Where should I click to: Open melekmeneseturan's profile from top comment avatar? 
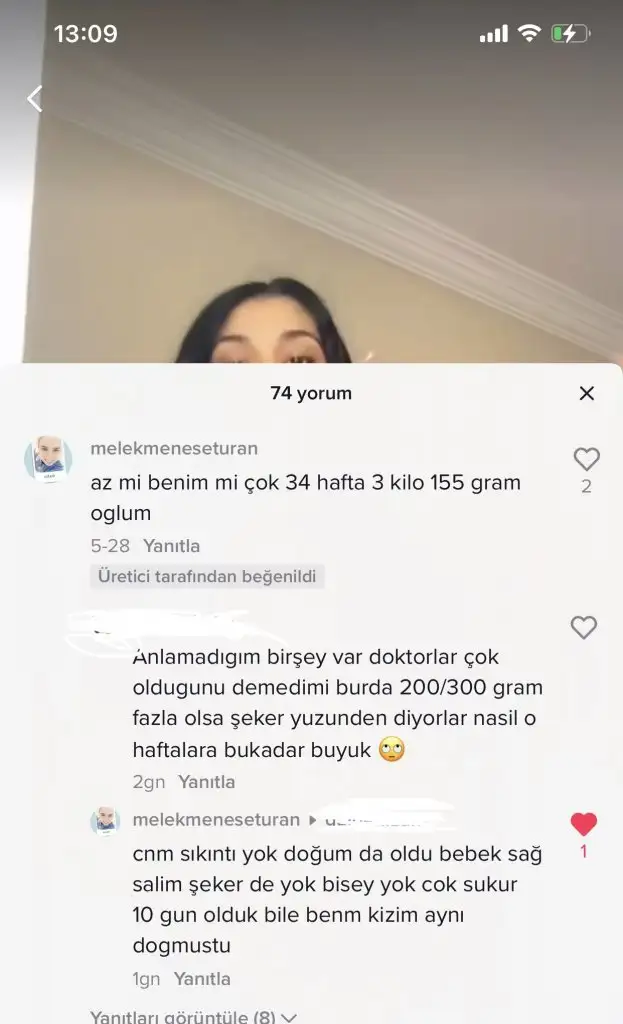point(48,459)
